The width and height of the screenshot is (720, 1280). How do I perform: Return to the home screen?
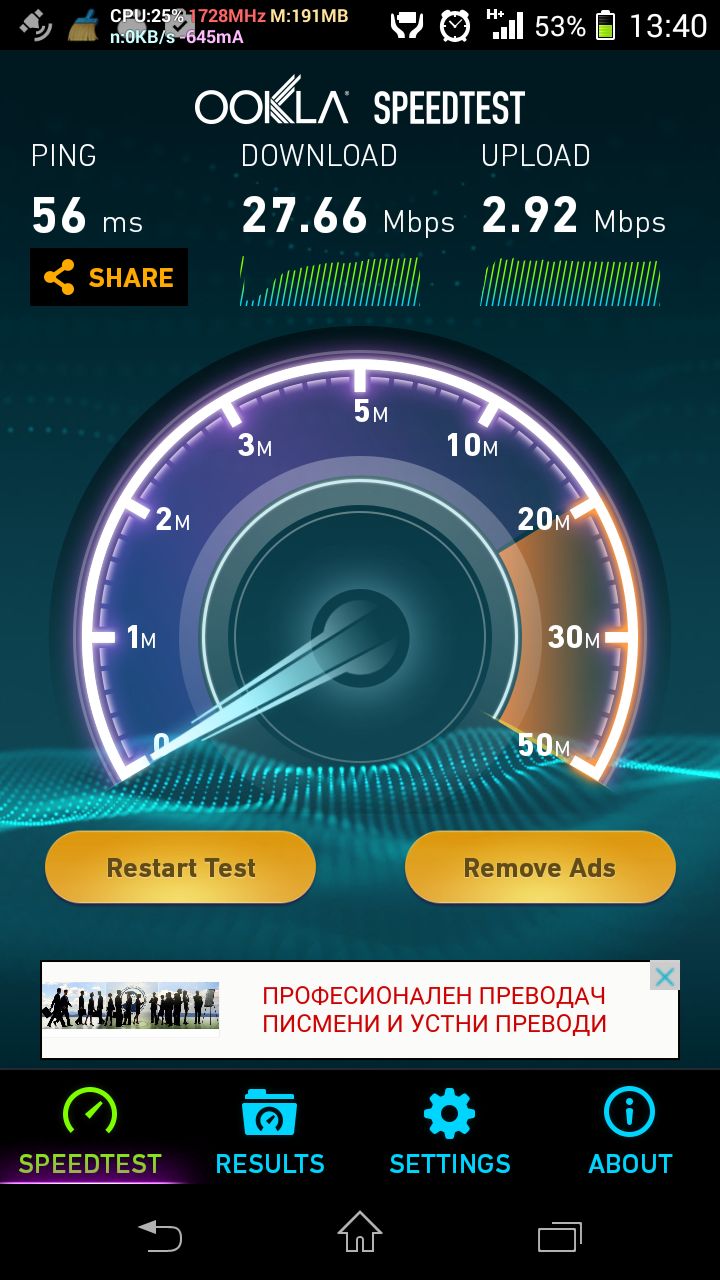point(360,1233)
